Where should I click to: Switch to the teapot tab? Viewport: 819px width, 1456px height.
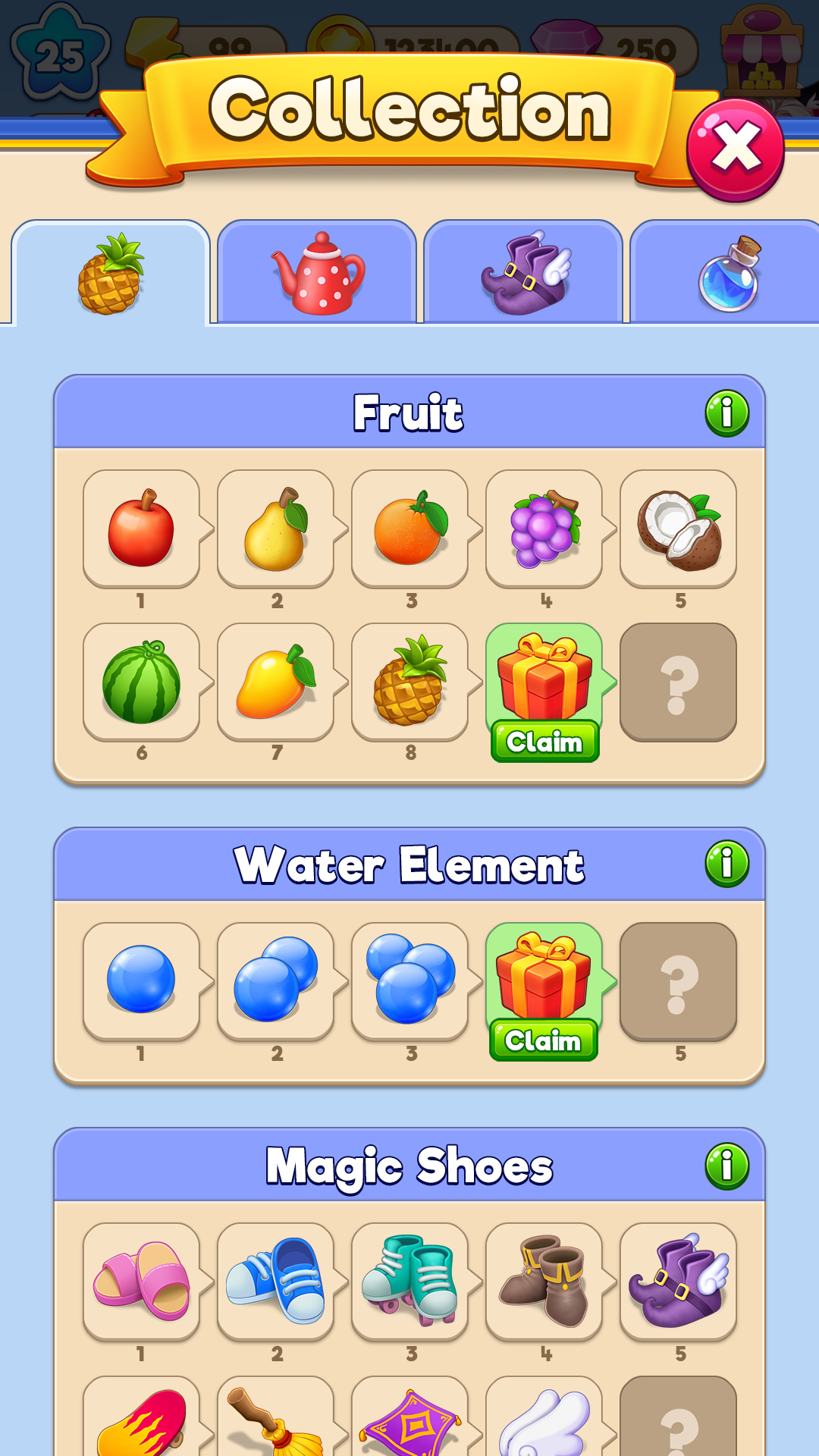[317, 274]
